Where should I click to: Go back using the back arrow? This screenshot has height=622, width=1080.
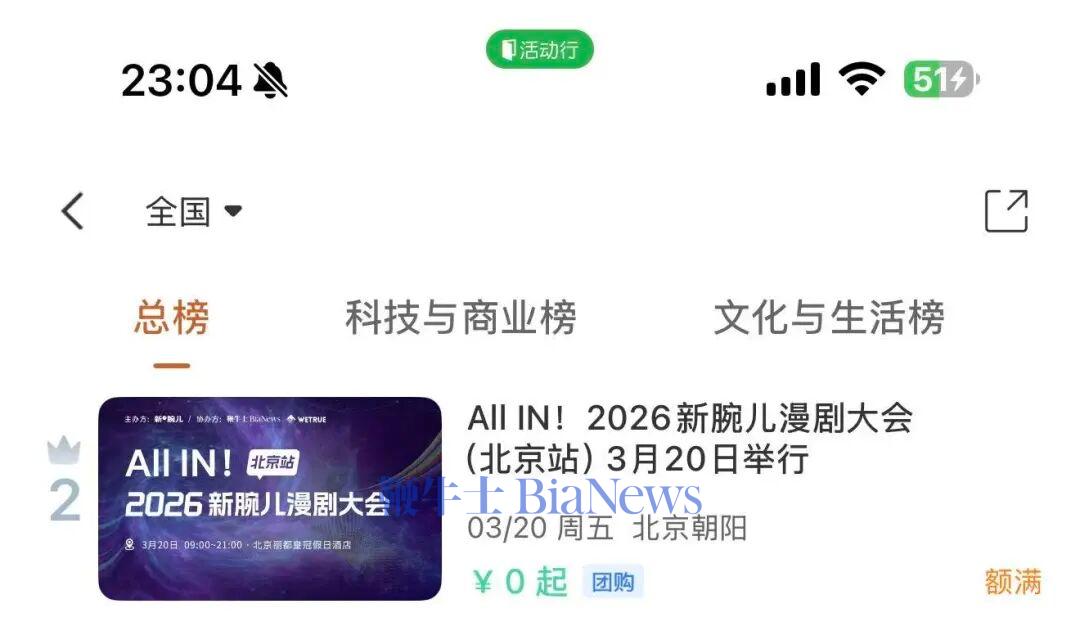coord(72,211)
